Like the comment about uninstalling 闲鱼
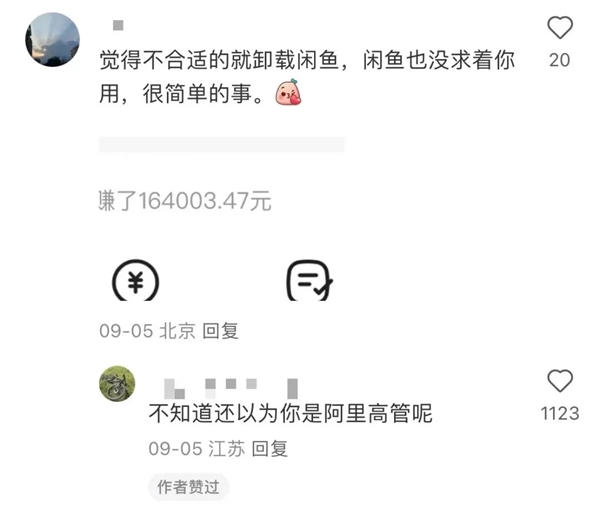This screenshot has height=507, width=600. [x=560, y=28]
